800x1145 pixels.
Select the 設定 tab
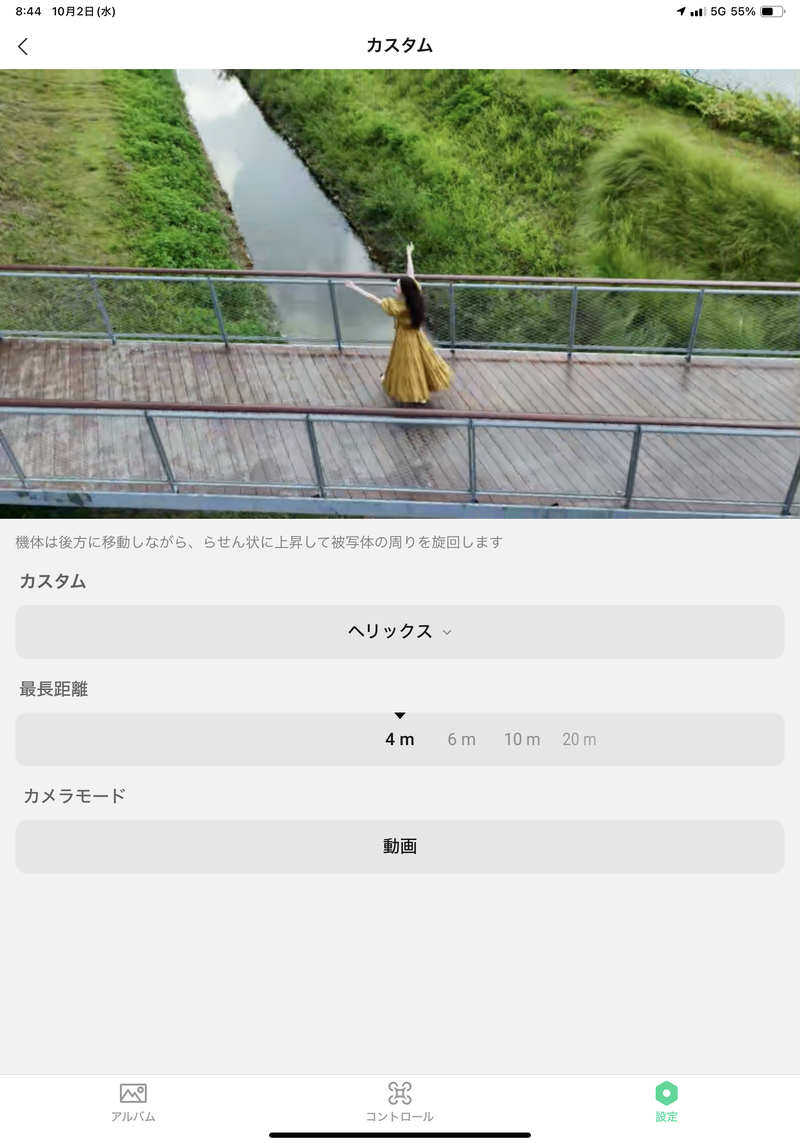[666, 1101]
